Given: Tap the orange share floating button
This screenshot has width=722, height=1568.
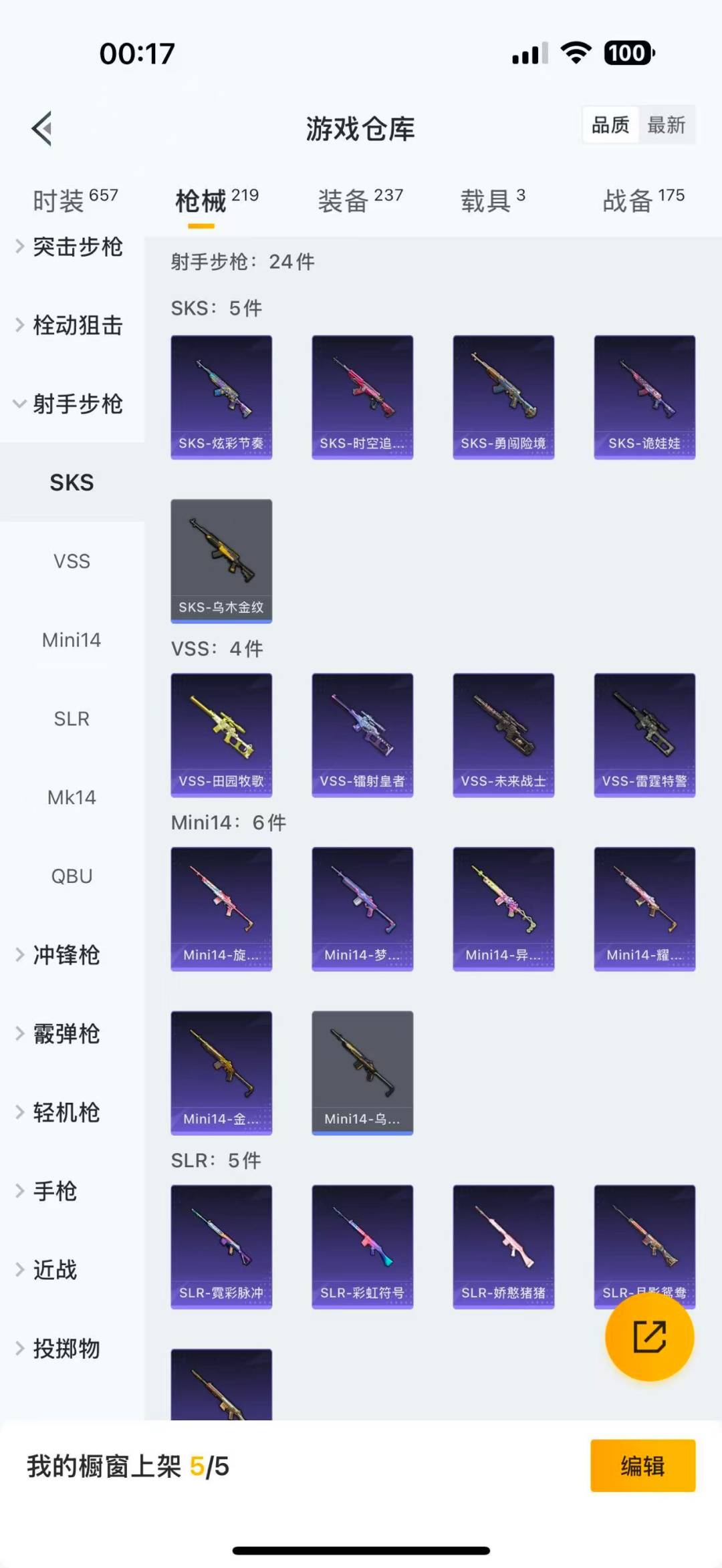Looking at the screenshot, I should 649,1337.
